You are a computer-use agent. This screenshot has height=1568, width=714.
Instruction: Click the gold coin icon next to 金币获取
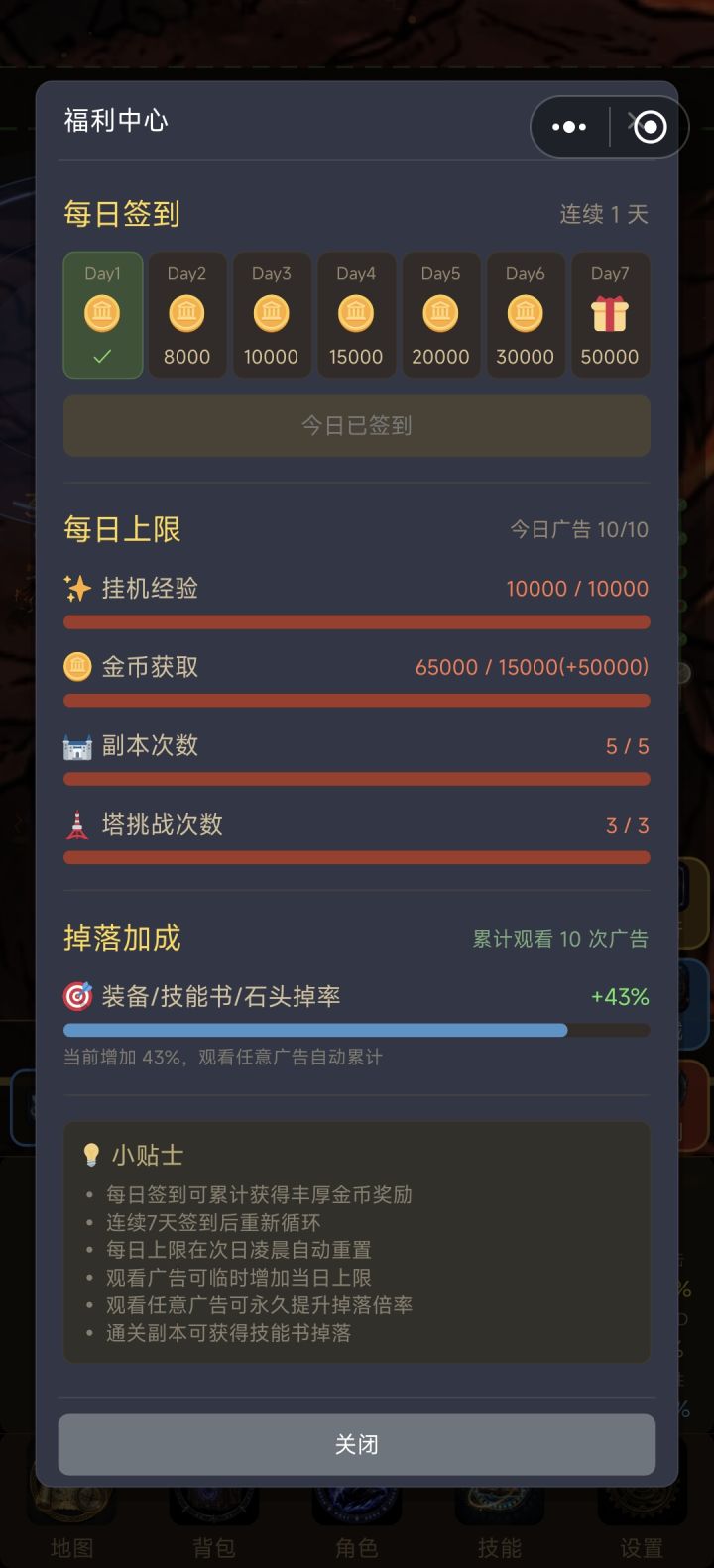click(x=79, y=666)
